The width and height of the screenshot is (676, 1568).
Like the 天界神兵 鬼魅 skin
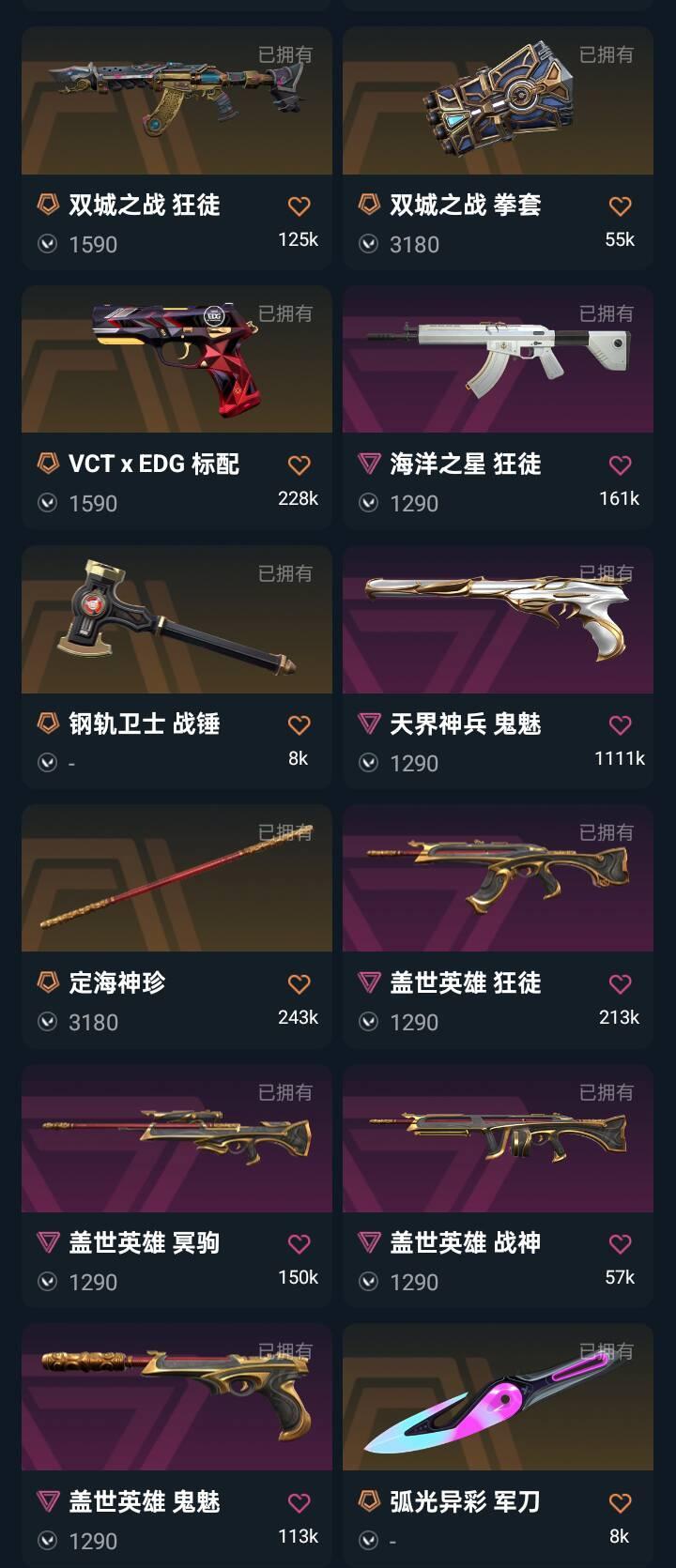pyautogui.click(x=620, y=725)
